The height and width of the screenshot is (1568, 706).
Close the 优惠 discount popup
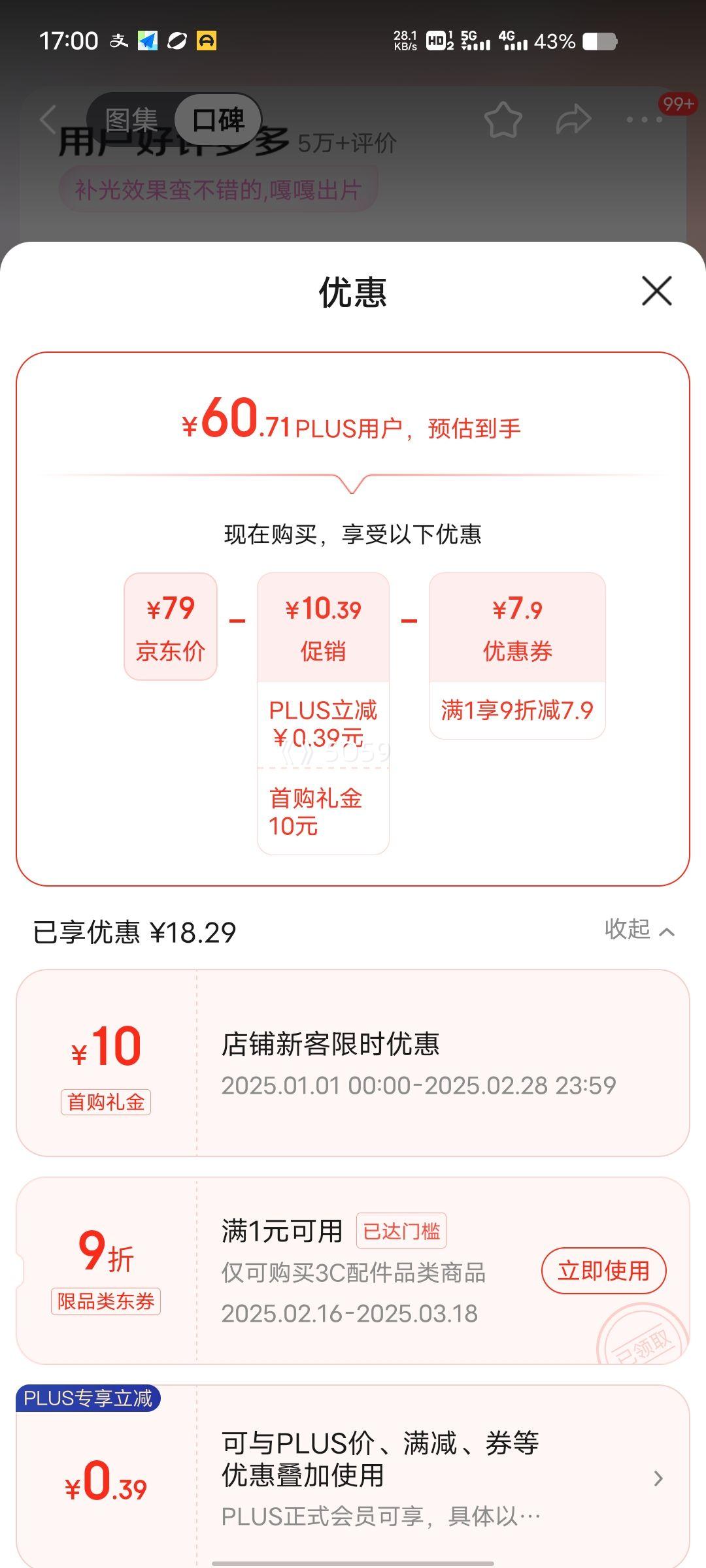656,292
